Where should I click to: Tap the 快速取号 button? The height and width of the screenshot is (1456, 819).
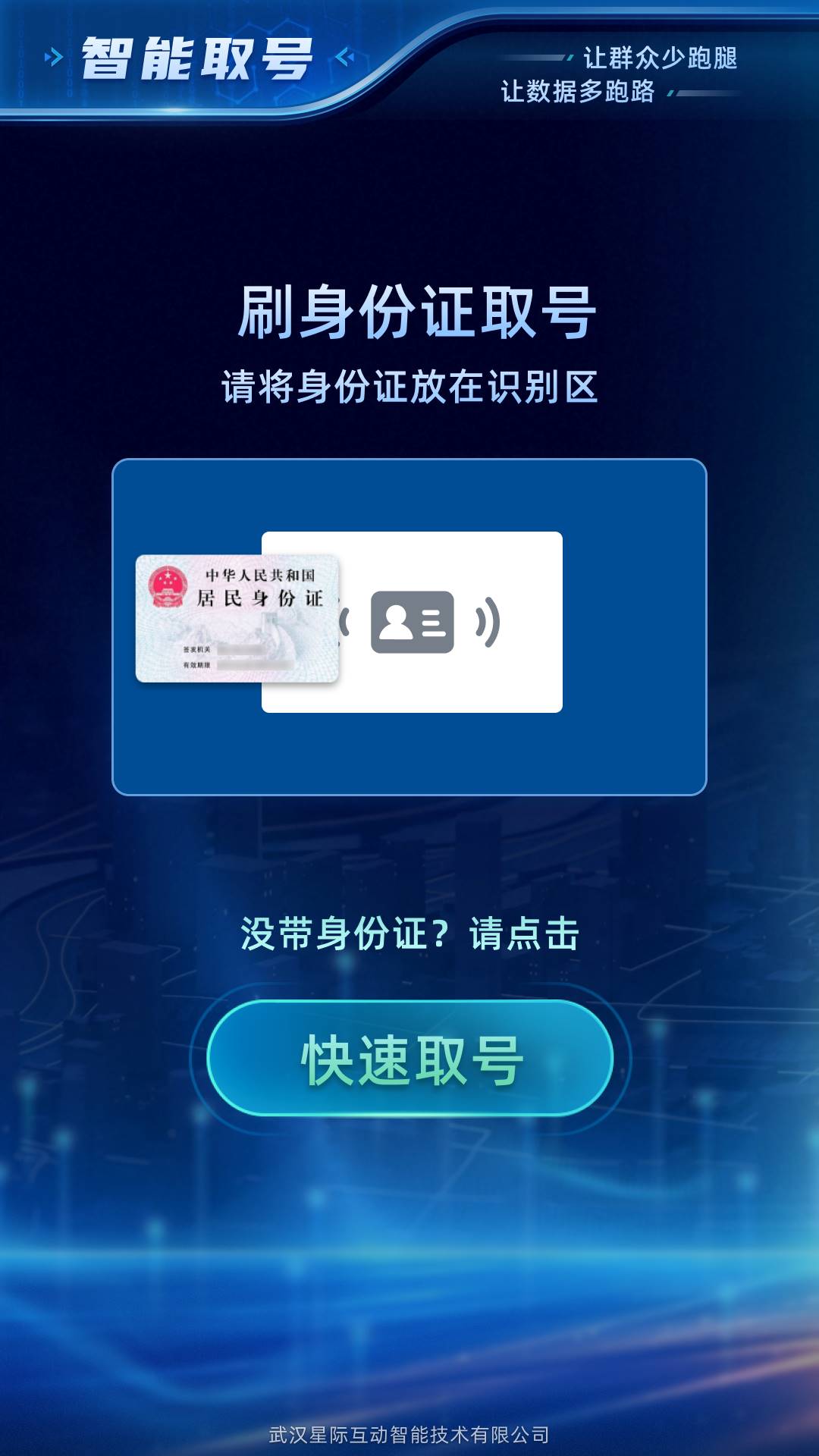point(410,1059)
